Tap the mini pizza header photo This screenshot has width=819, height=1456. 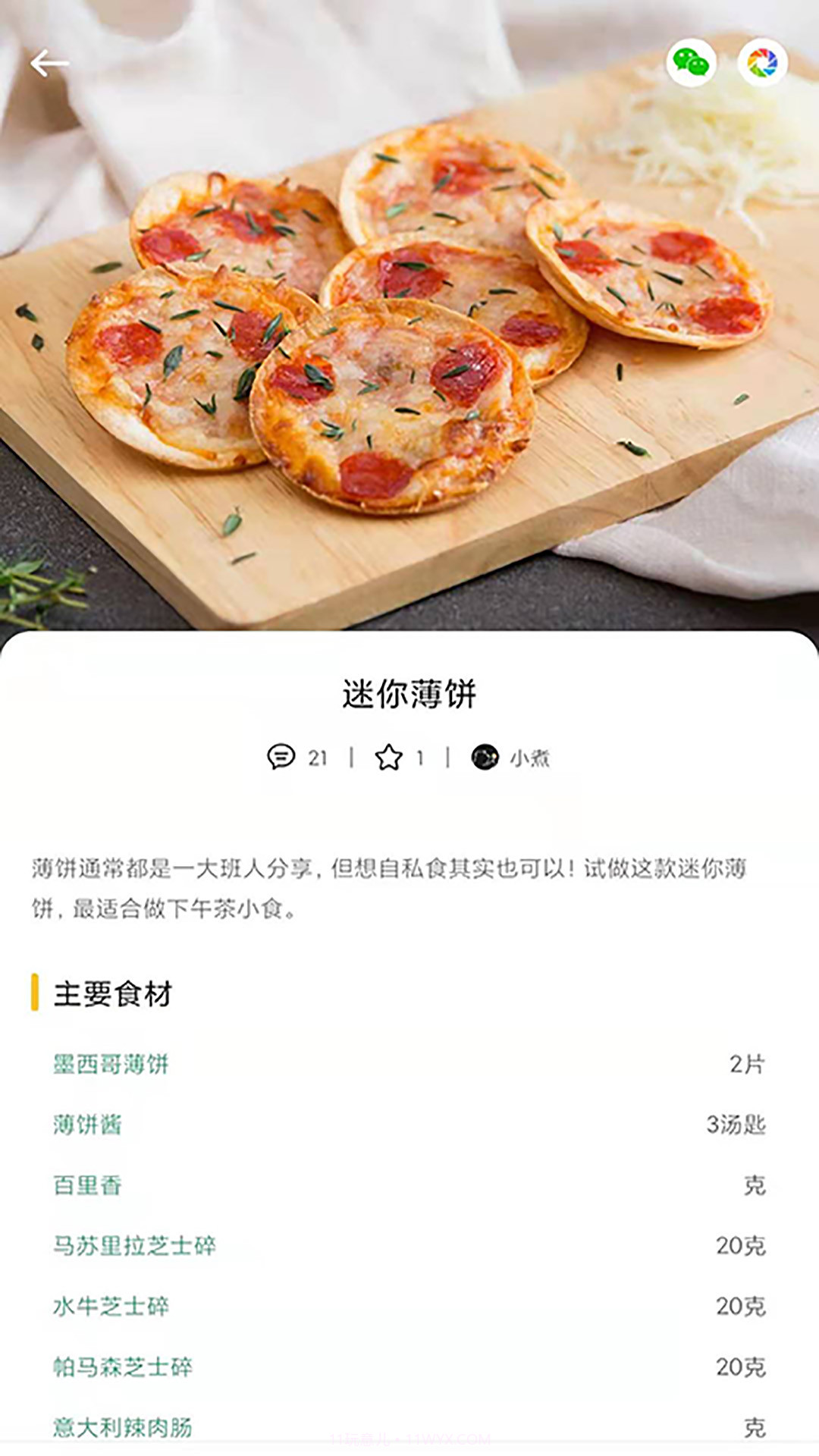409,318
